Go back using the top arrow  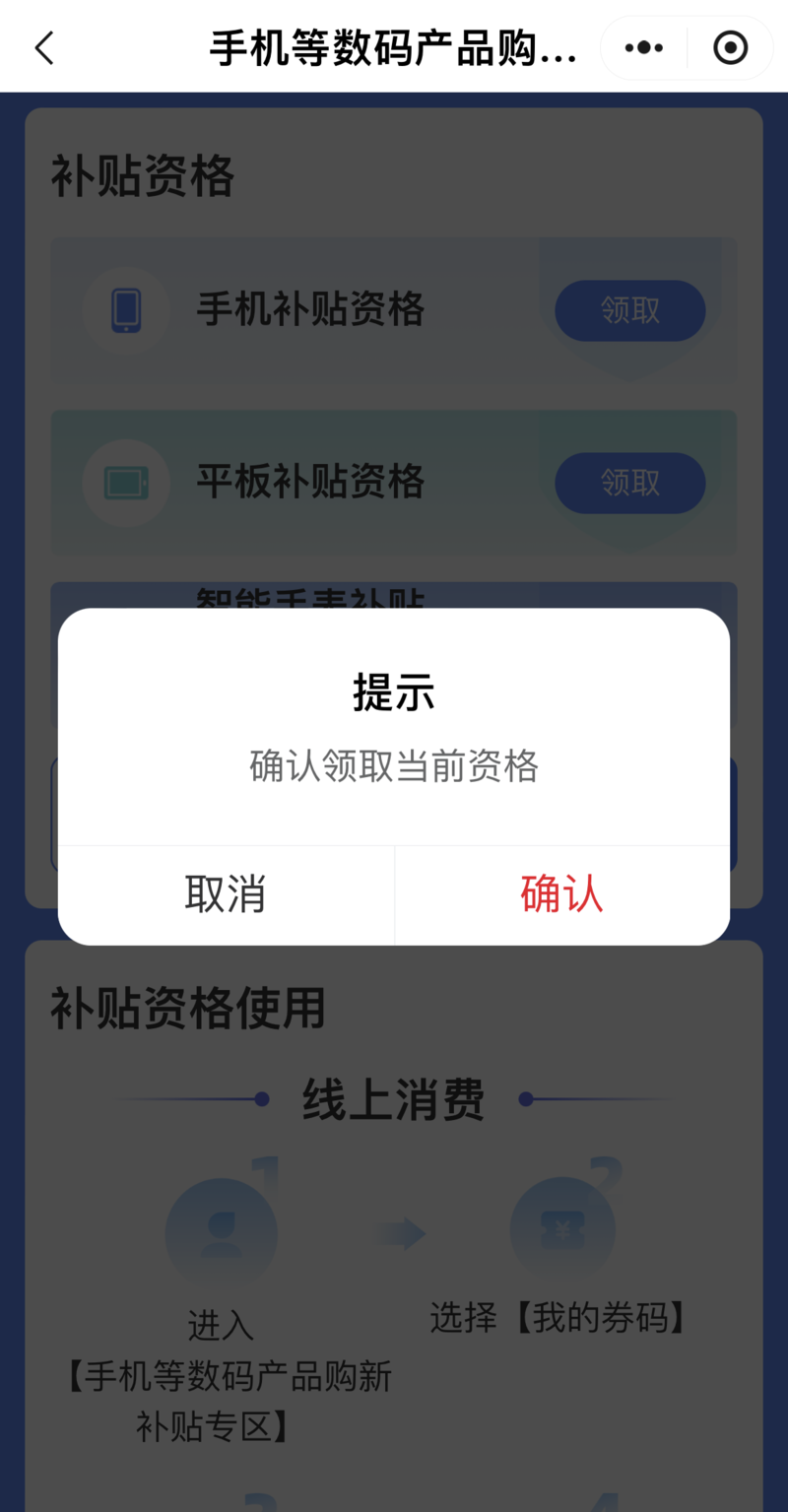[x=44, y=47]
